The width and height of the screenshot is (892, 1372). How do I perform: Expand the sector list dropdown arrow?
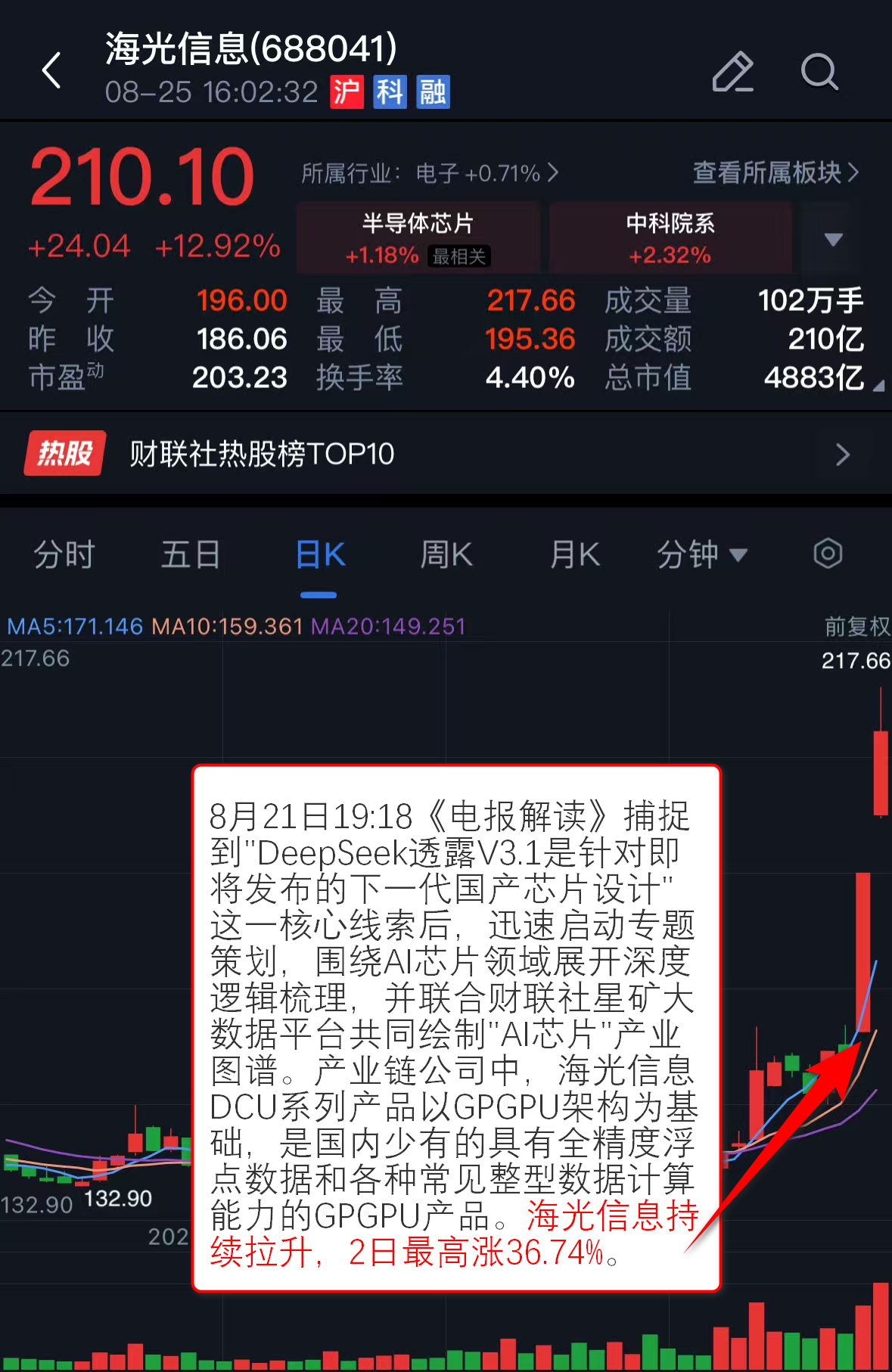pos(833,240)
